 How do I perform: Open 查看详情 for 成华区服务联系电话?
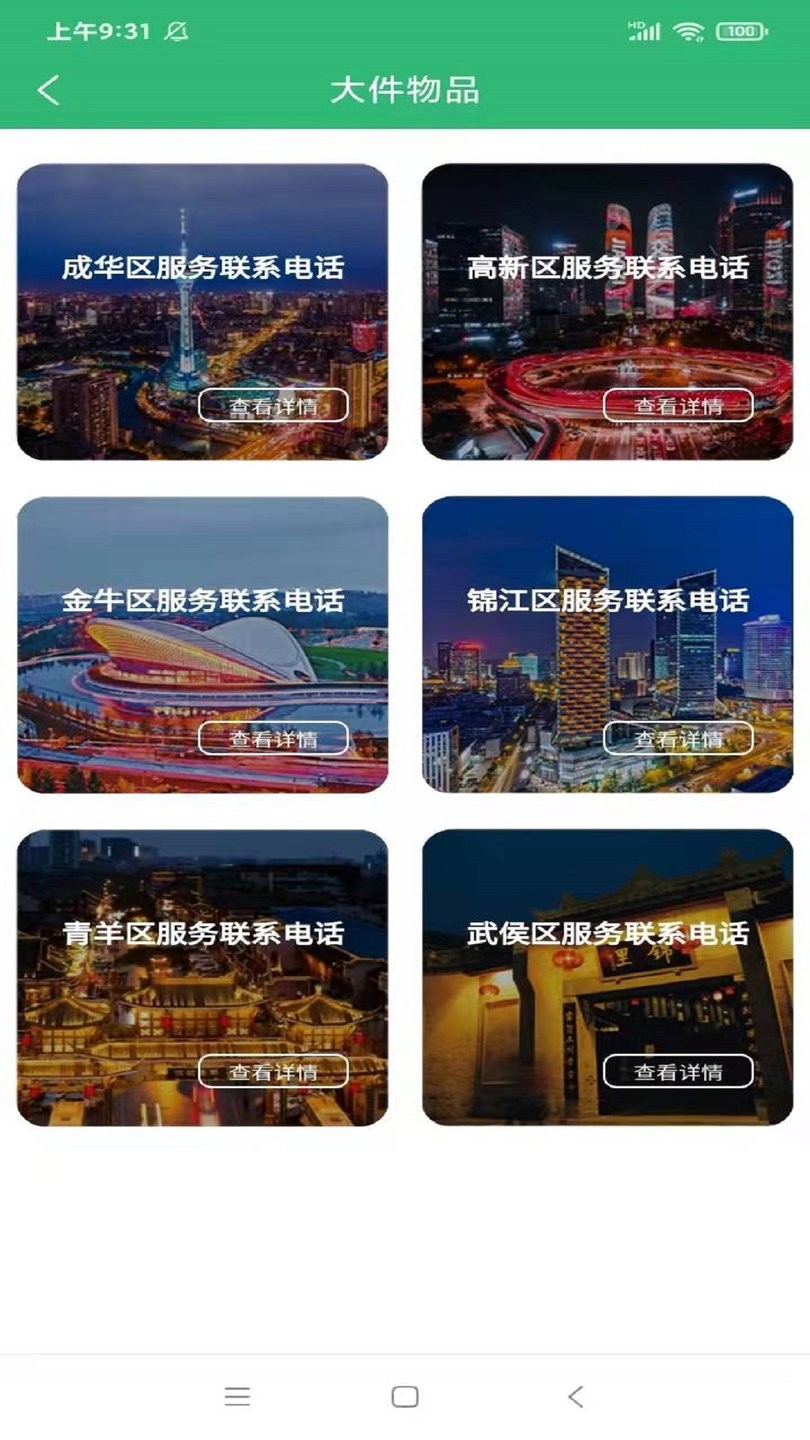tap(275, 405)
